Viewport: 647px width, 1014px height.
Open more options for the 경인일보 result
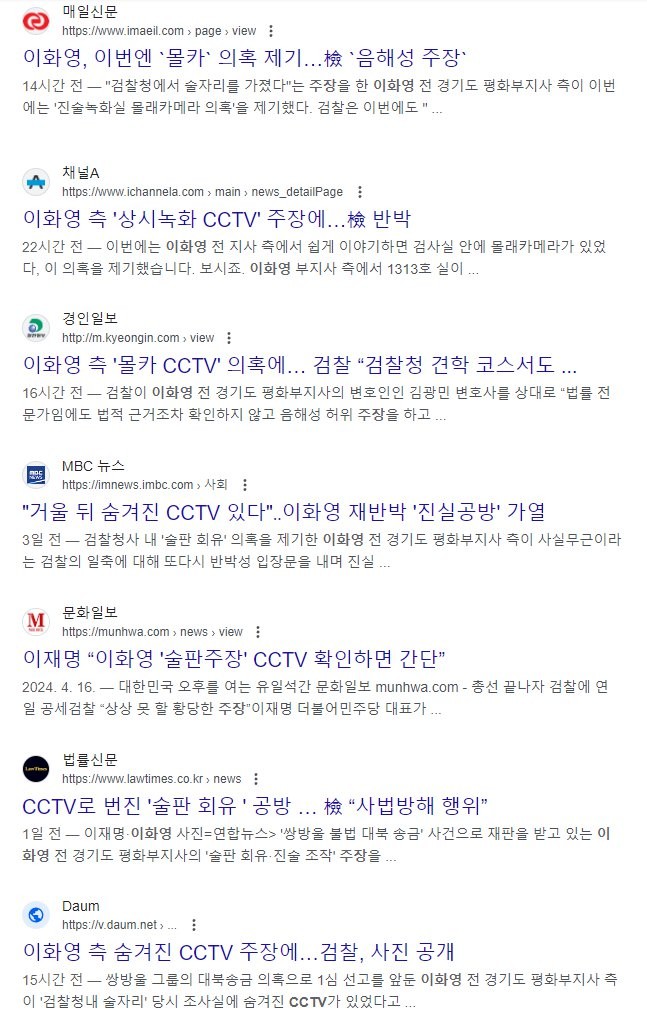point(230,338)
